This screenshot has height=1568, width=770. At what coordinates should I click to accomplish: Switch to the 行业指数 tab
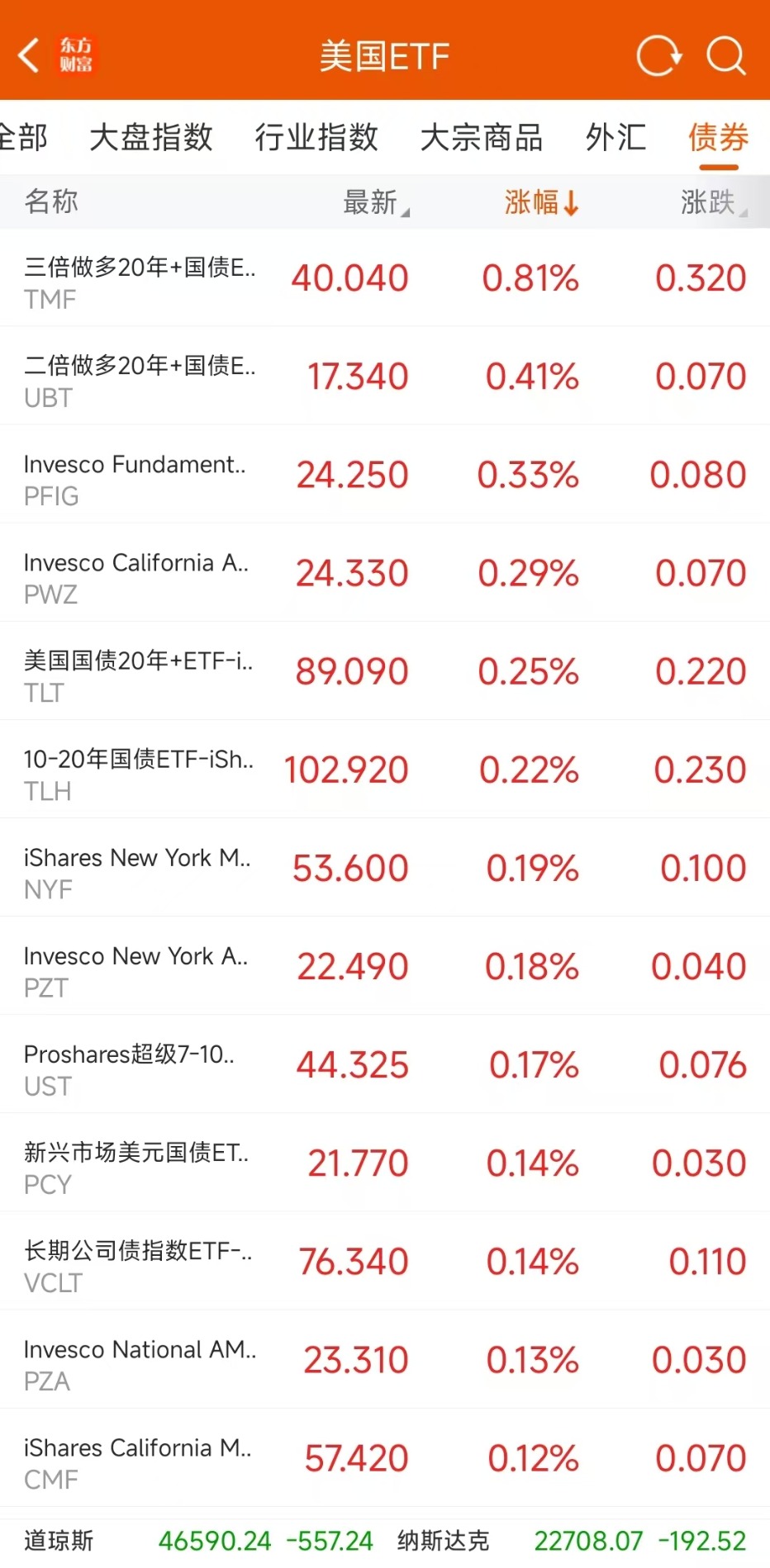tap(316, 137)
